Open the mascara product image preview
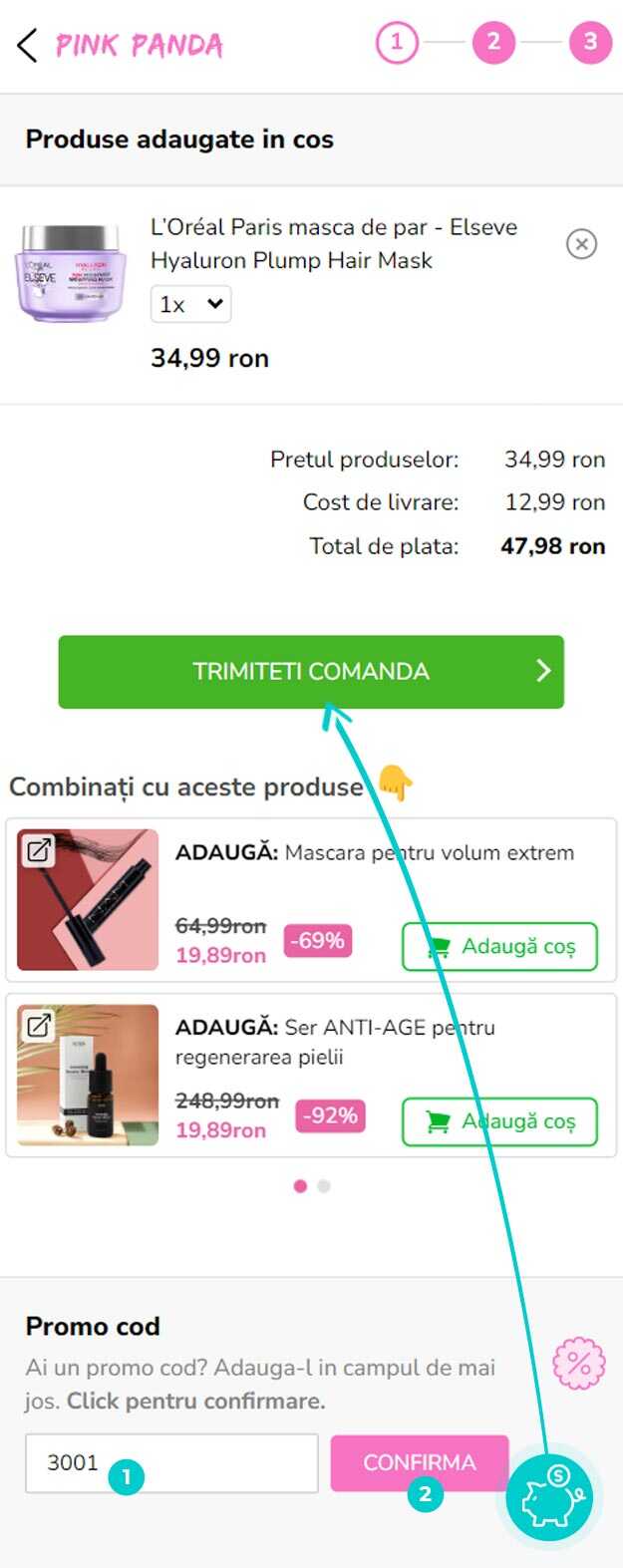 [39, 850]
